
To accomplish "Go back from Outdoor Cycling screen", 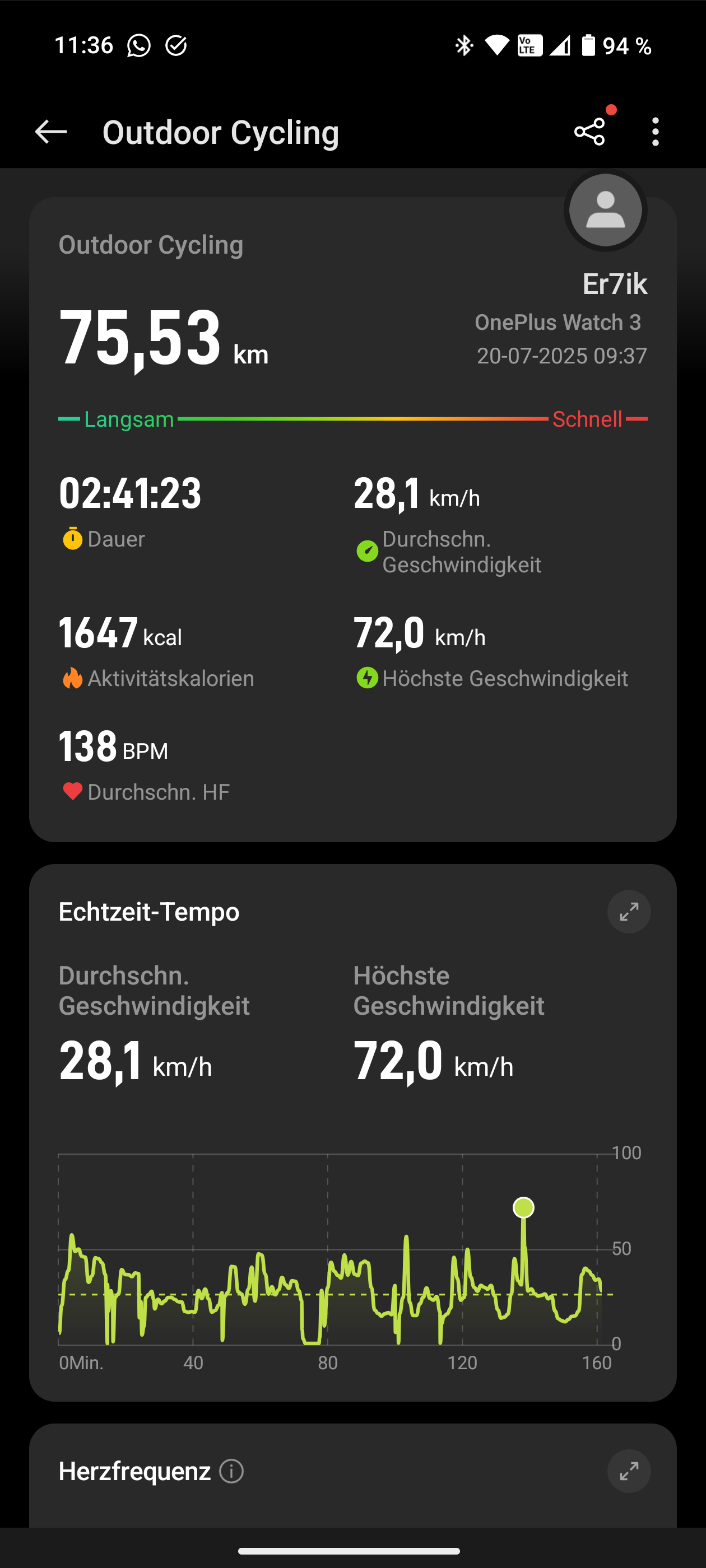I will [50, 132].
